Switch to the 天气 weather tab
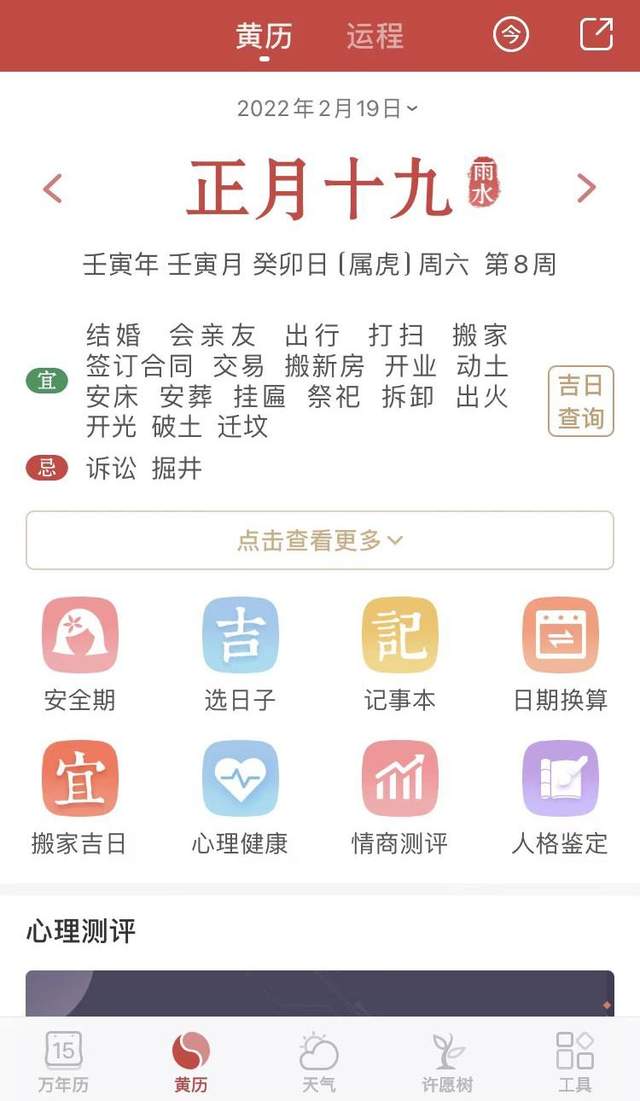 319,1061
